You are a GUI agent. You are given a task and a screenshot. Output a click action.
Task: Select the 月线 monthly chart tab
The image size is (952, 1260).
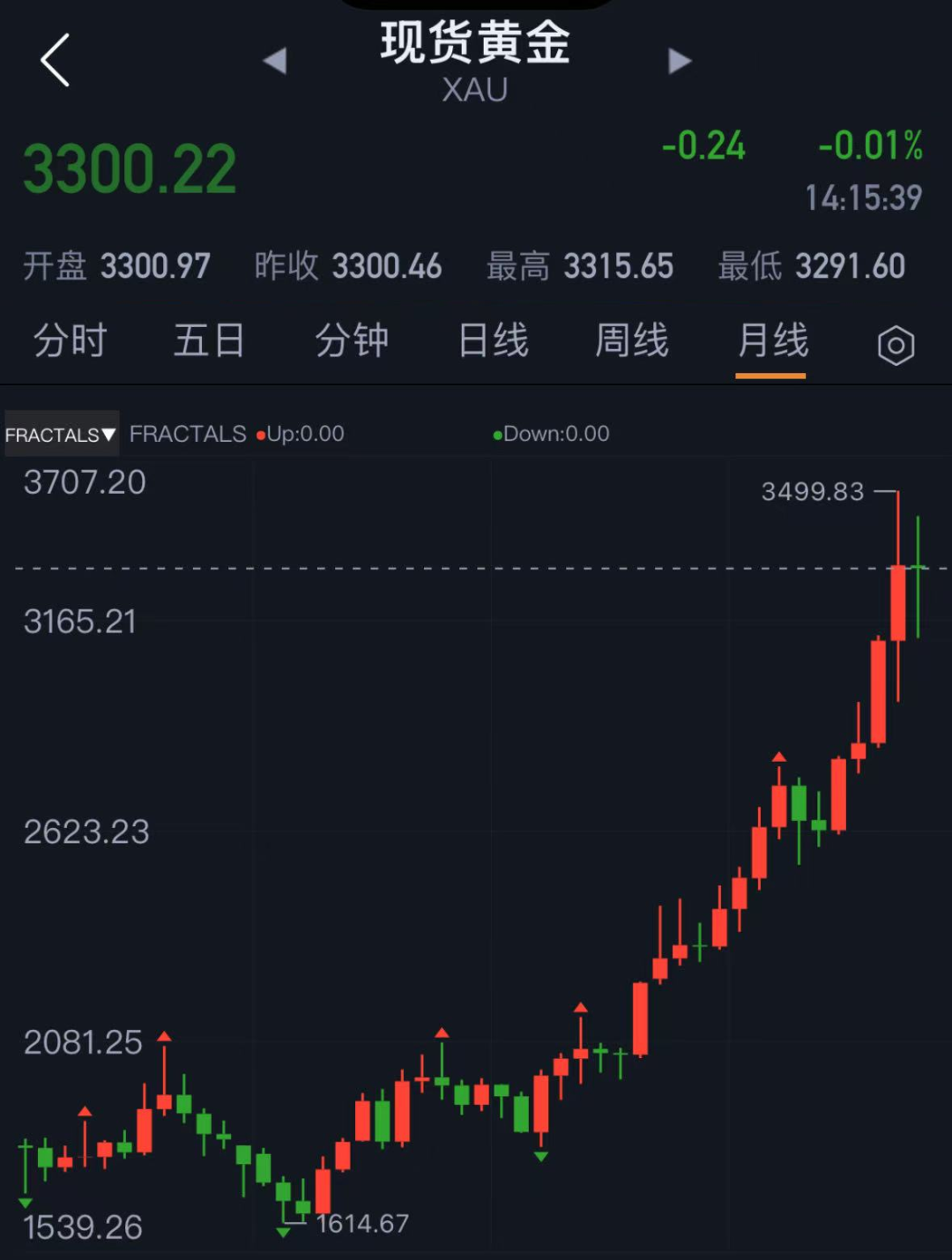point(772,341)
